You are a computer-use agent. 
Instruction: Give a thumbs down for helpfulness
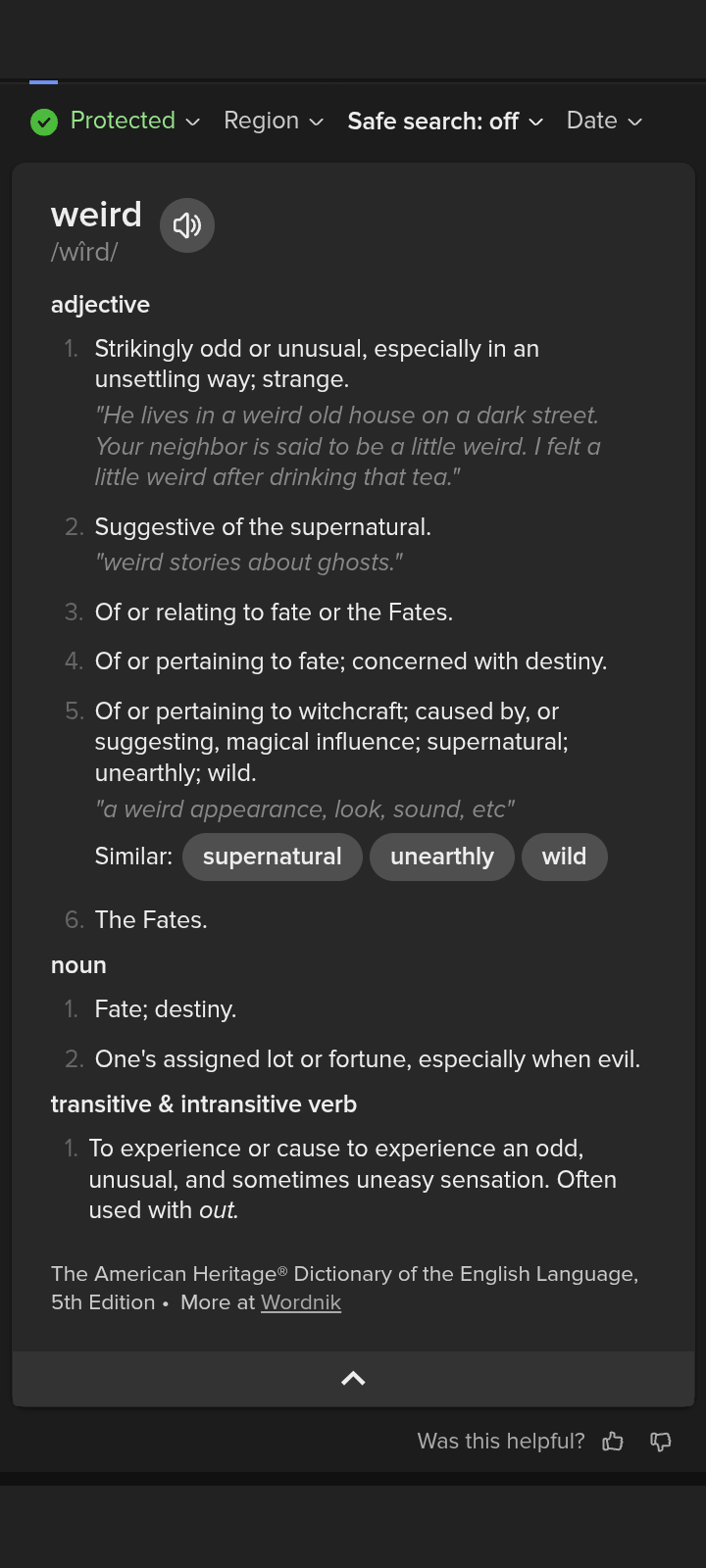coord(661,1441)
